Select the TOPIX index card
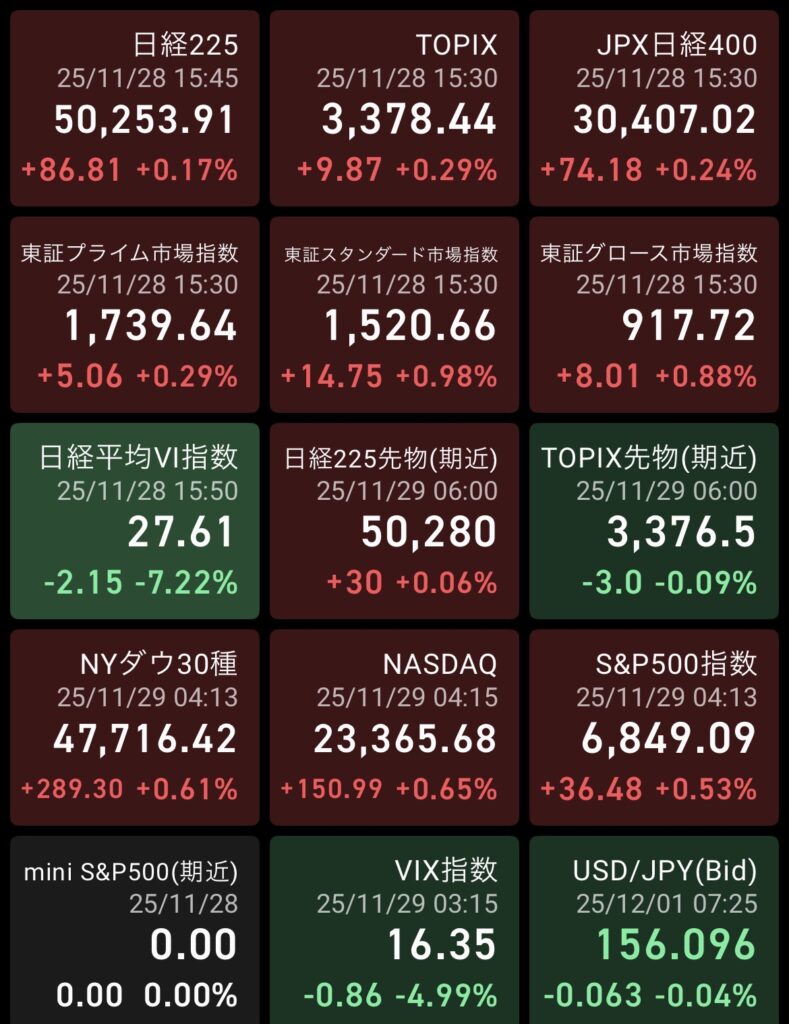The width and height of the screenshot is (789, 1024). pos(394,108)
